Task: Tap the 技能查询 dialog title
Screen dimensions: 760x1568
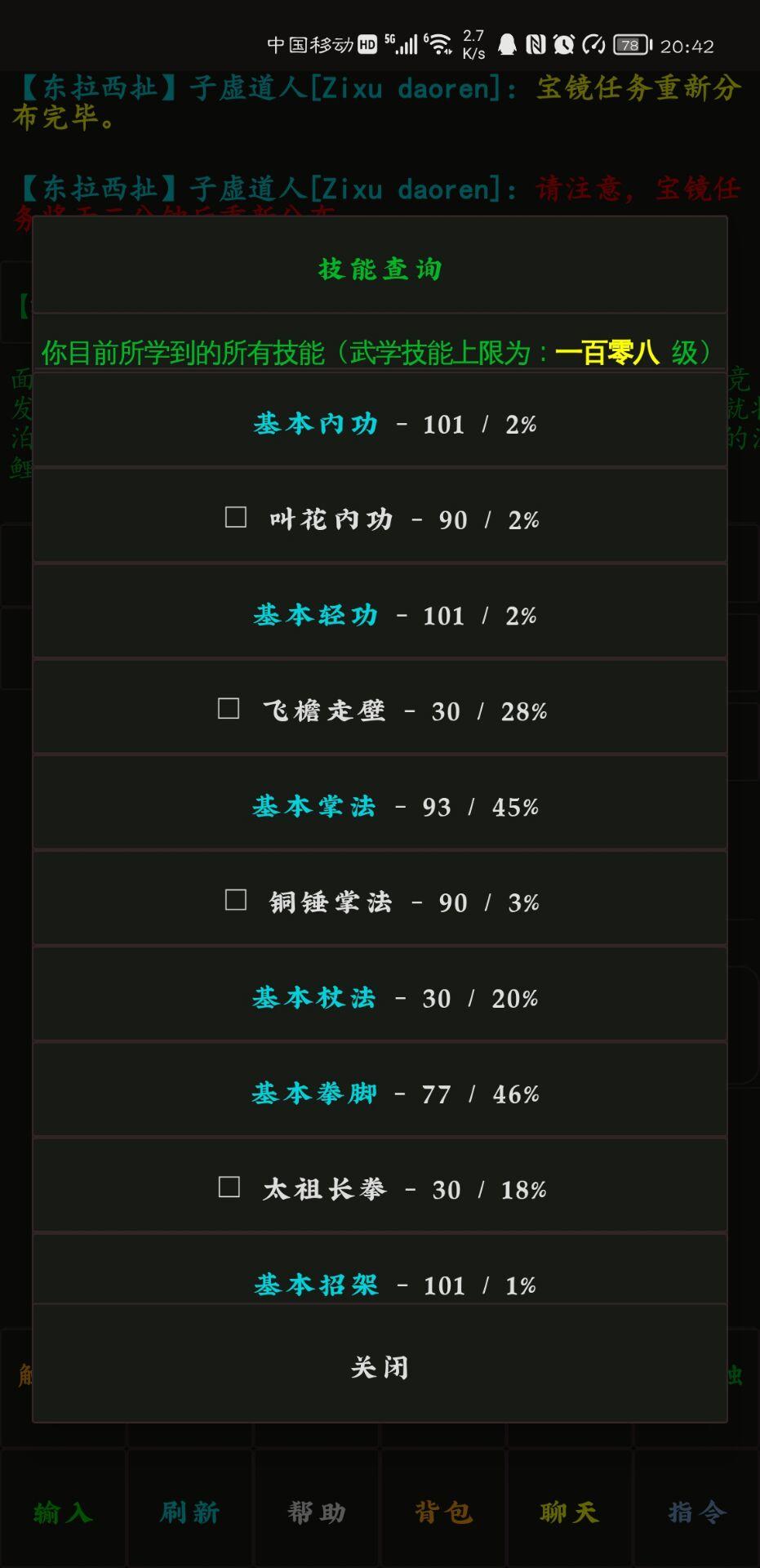Action: click(380, 270)
